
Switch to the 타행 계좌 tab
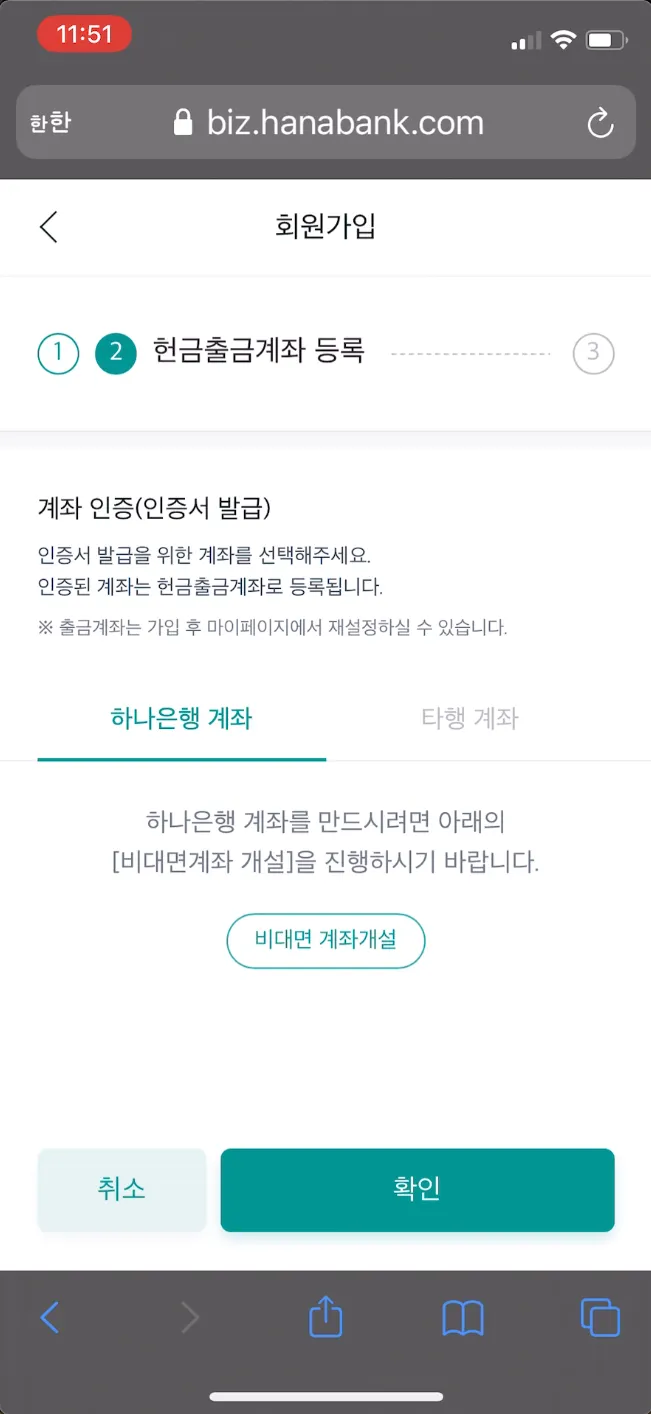coord(470,718)
